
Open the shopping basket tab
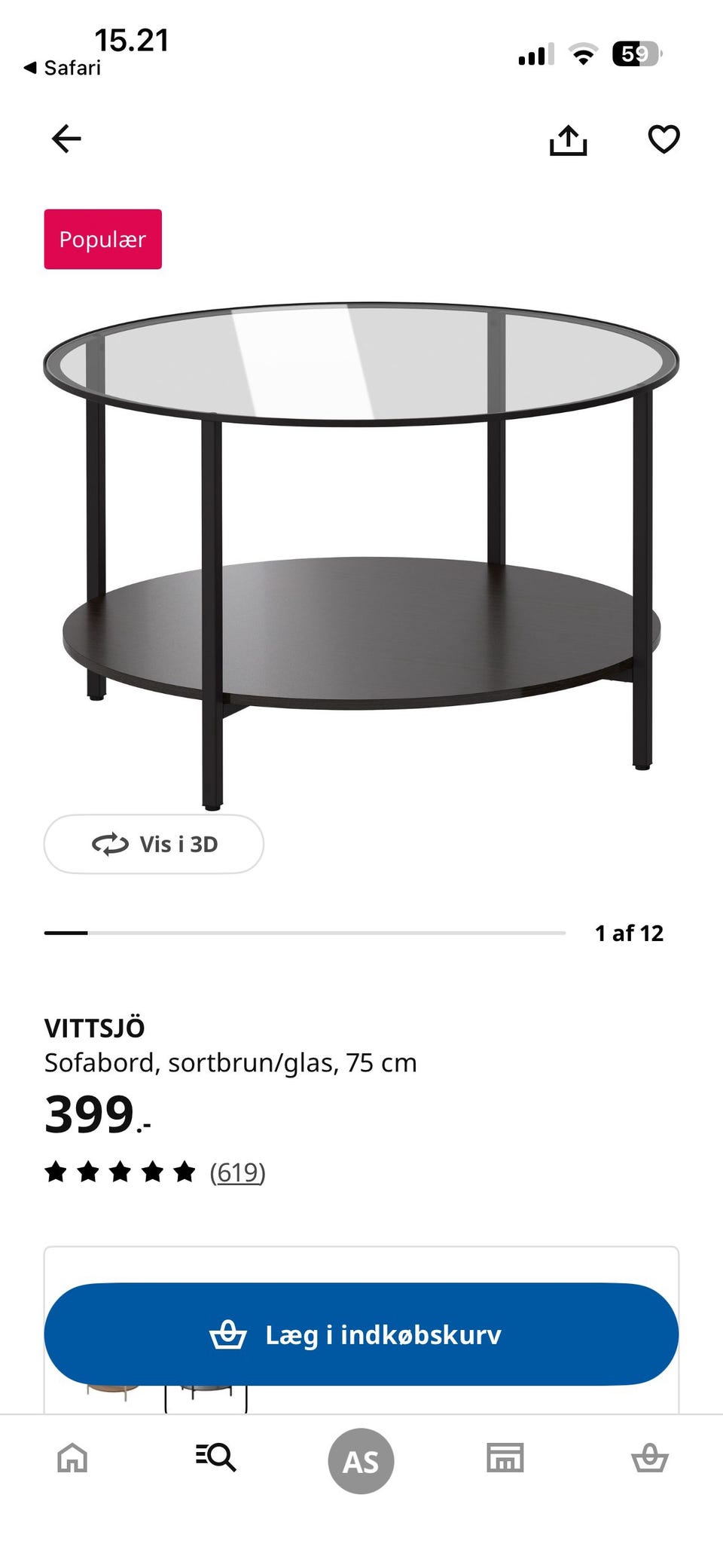pos(649,1457)
